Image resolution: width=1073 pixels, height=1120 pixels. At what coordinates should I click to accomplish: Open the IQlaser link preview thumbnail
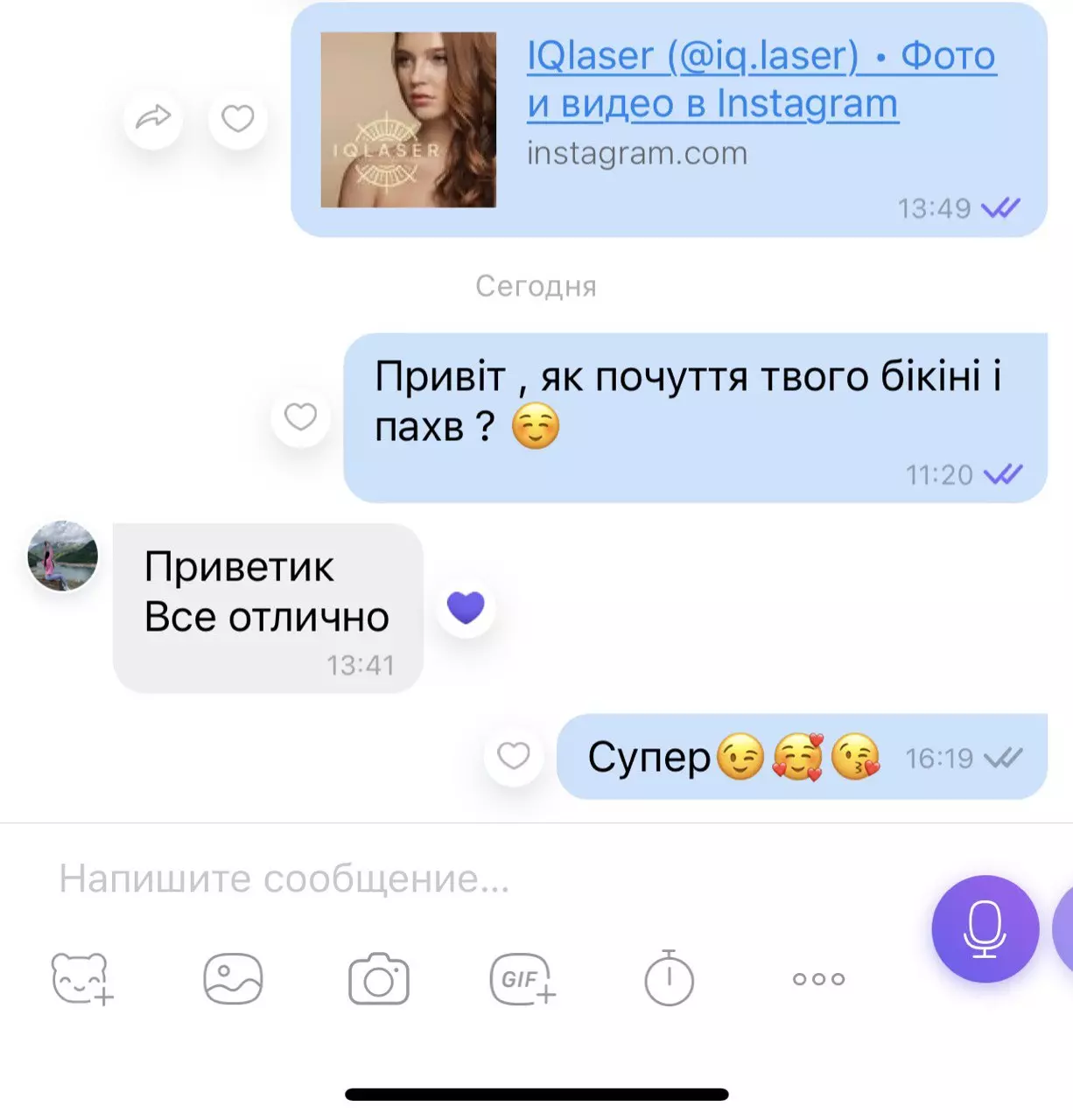[408, 120]
